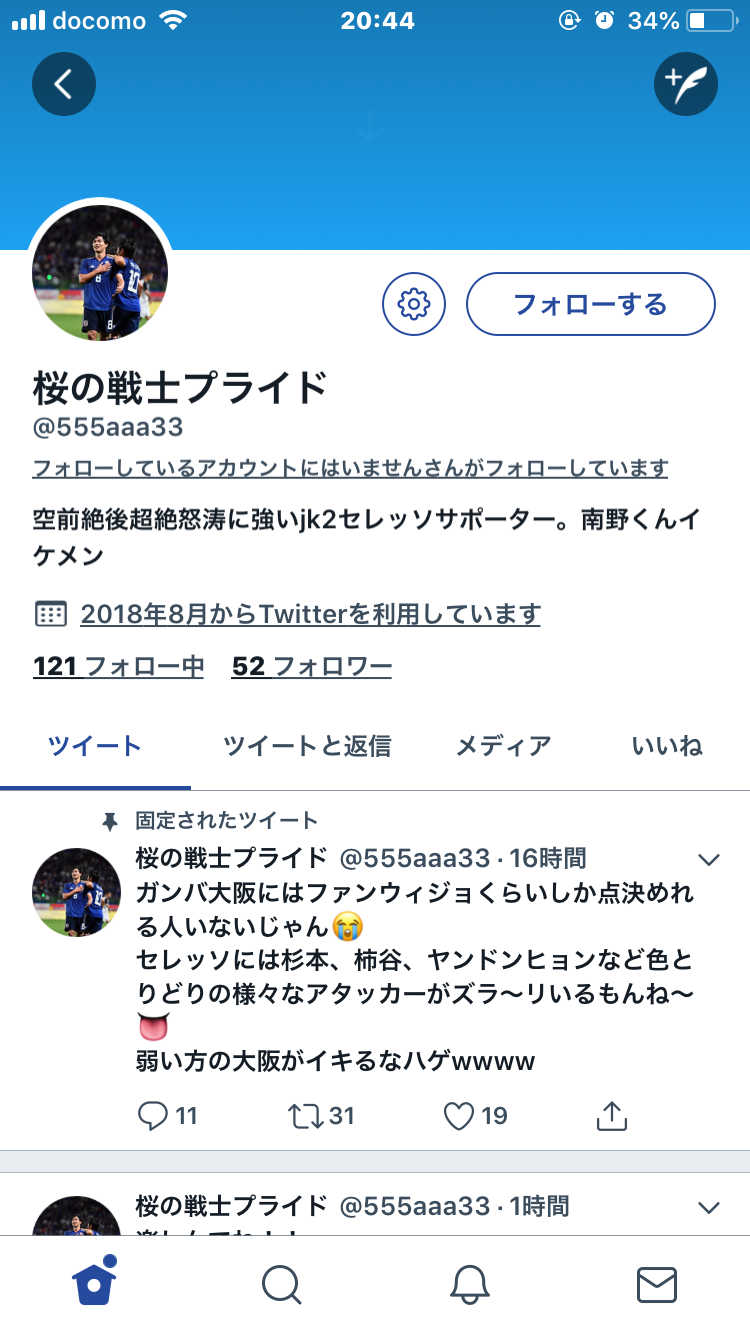The image size is (750, 1334).
Task: Select the ツイート tab
Action: coord(95,746)
